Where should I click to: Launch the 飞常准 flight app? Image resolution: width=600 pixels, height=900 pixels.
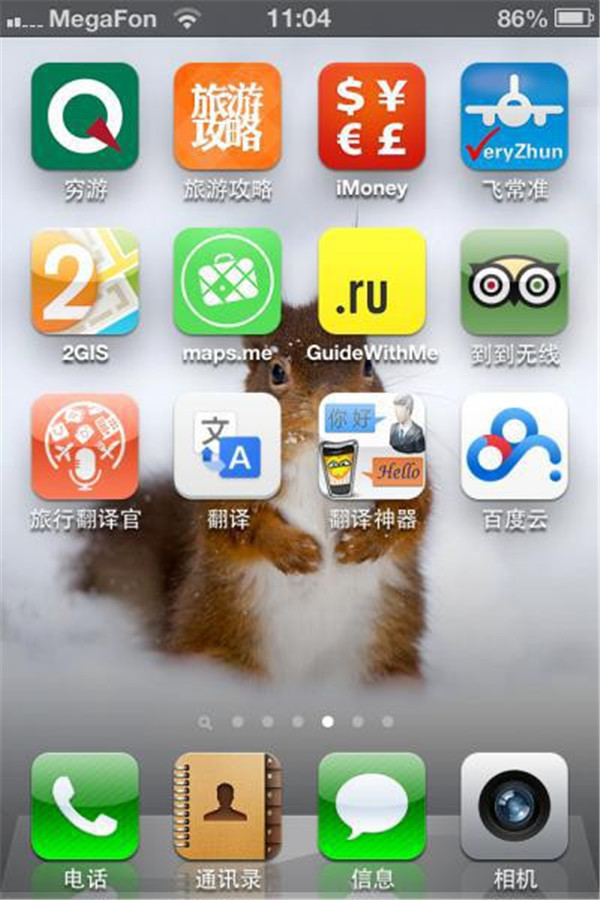514,116
